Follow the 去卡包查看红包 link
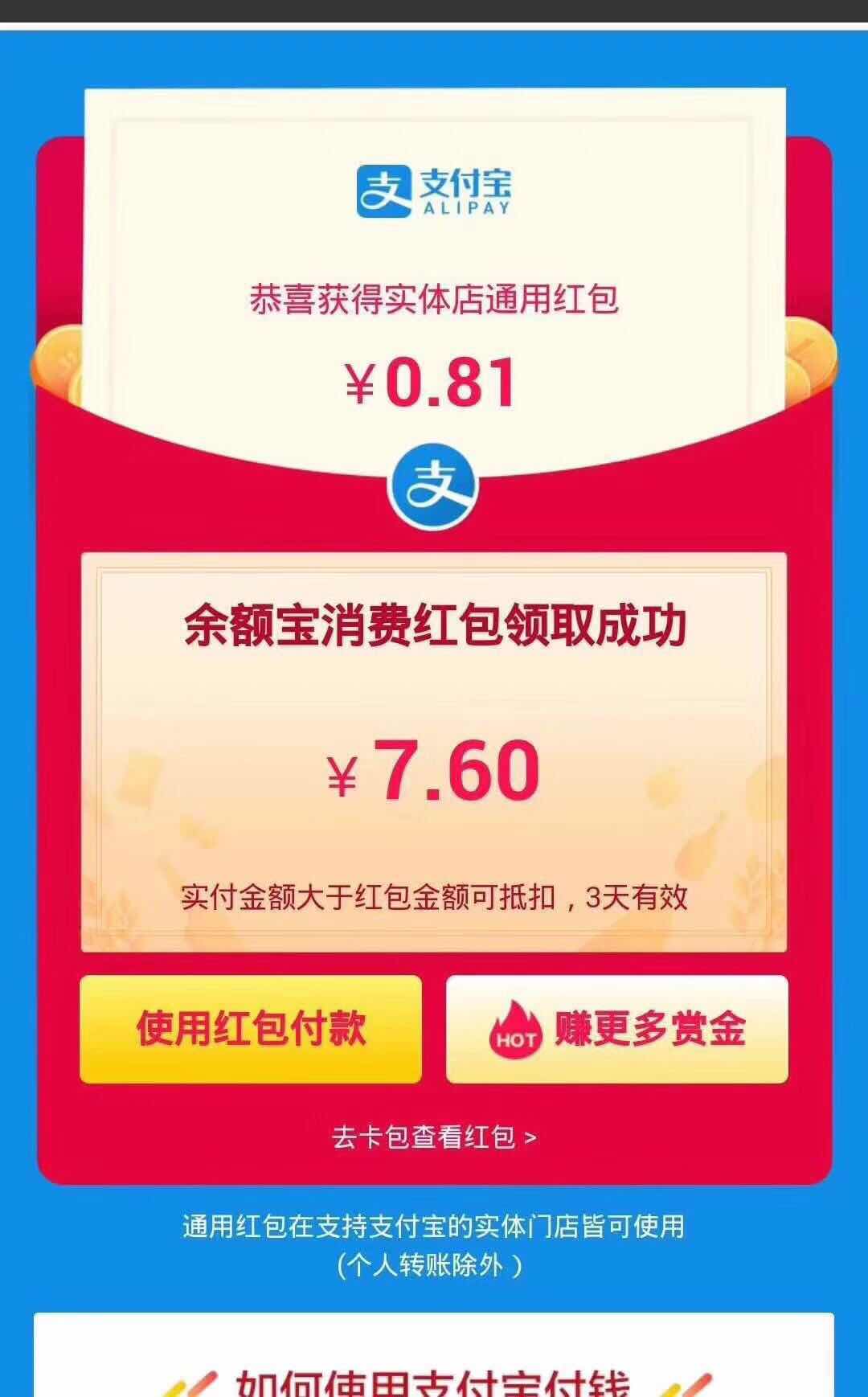 click(x=434, y=1137)
